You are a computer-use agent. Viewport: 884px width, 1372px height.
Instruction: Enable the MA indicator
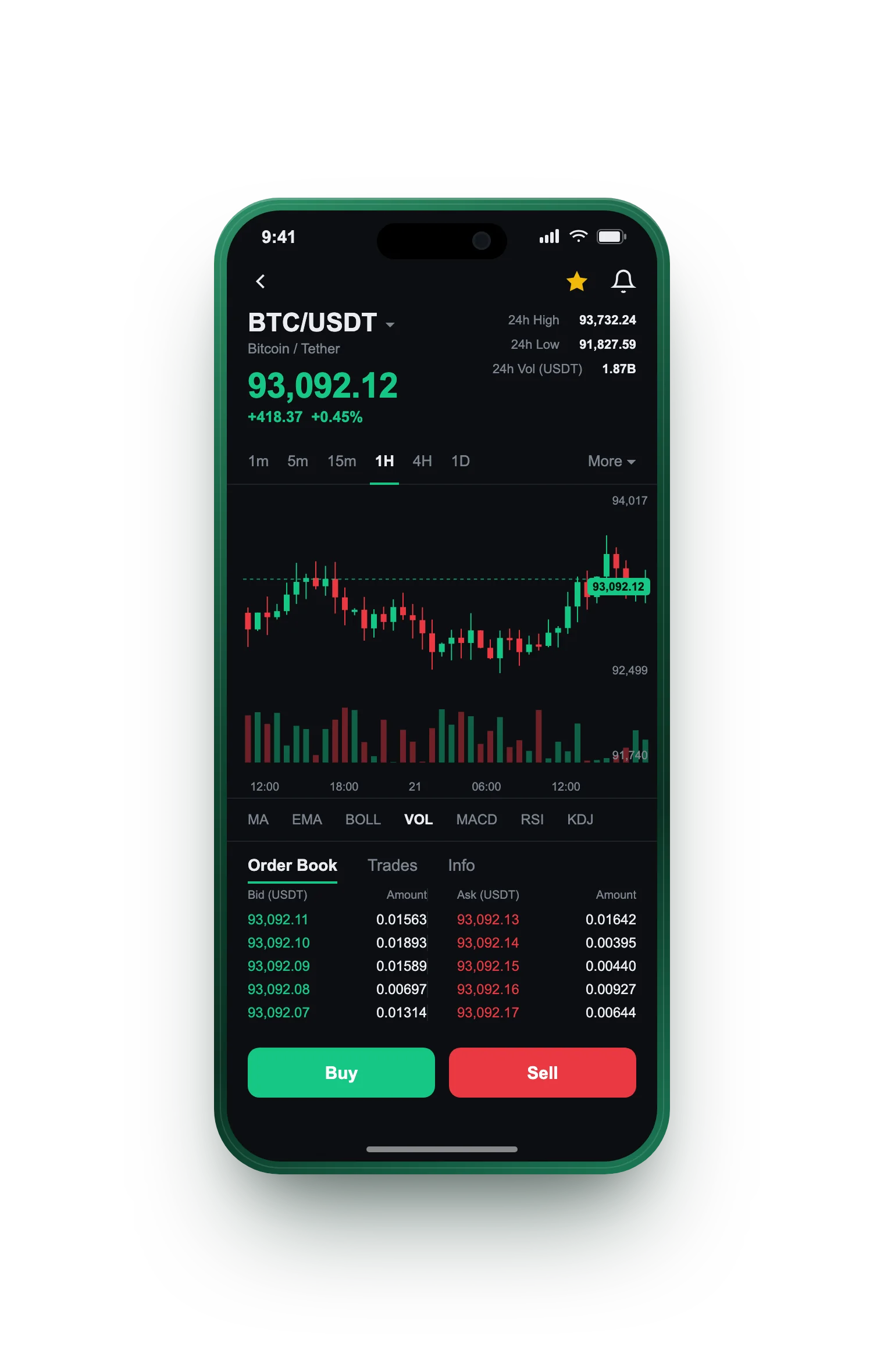[258, 819]
